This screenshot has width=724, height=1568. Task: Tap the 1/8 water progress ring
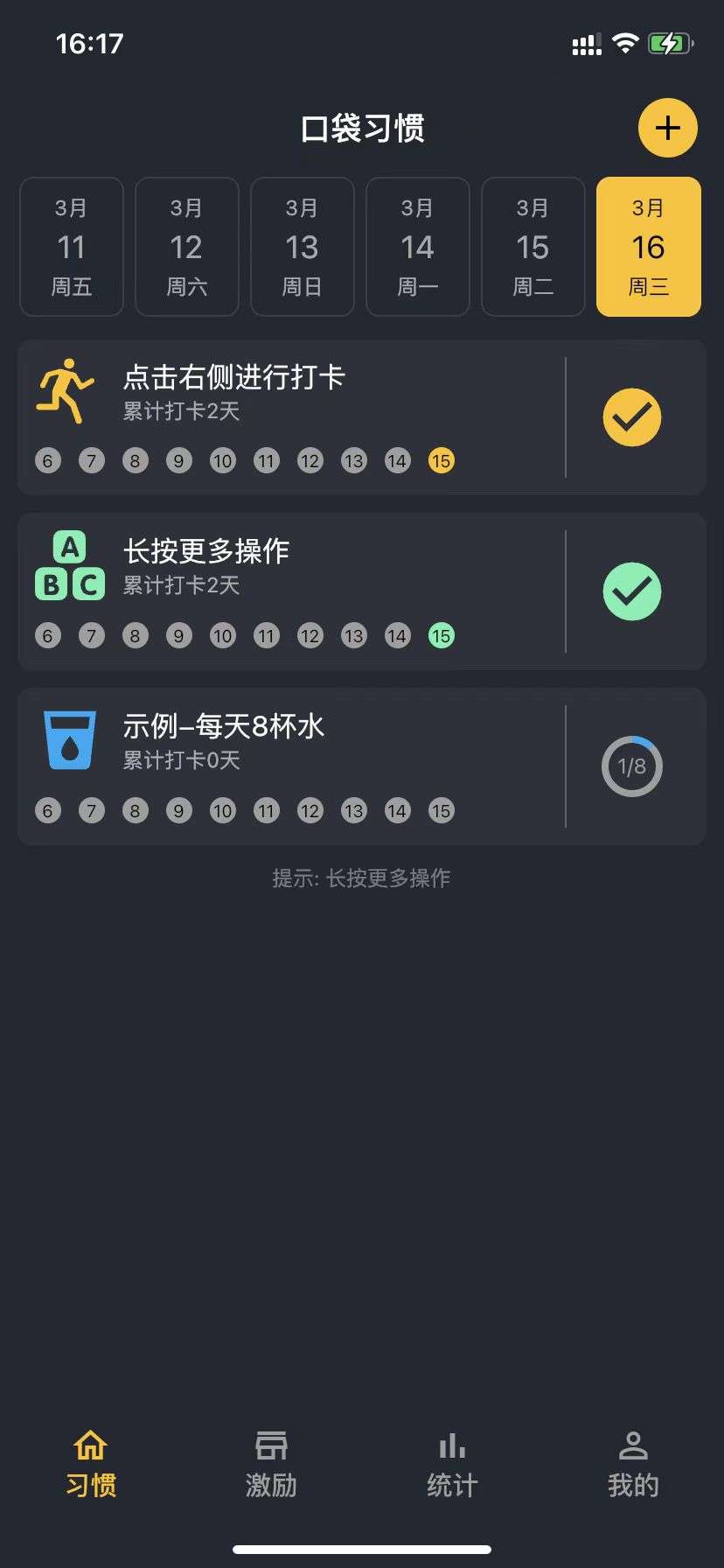click(x=632, y=766)
